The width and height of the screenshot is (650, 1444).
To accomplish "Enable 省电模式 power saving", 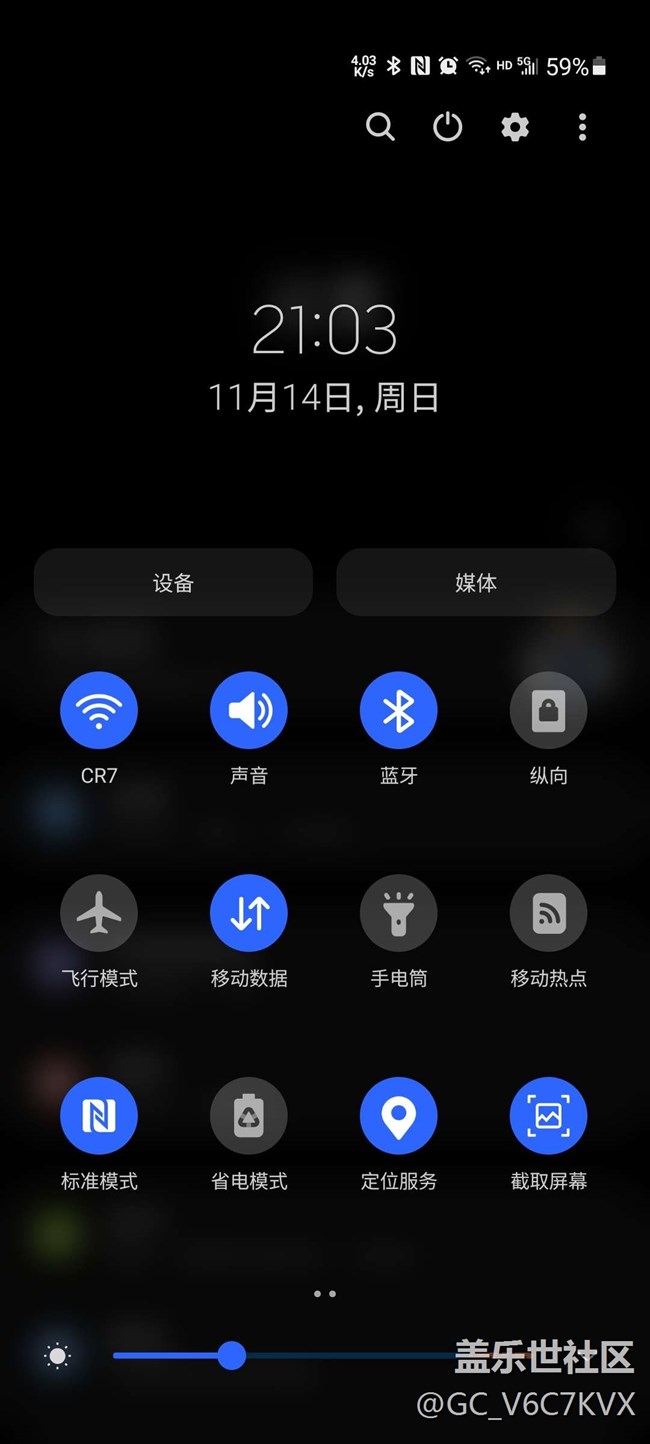I will coord(249,1117).
